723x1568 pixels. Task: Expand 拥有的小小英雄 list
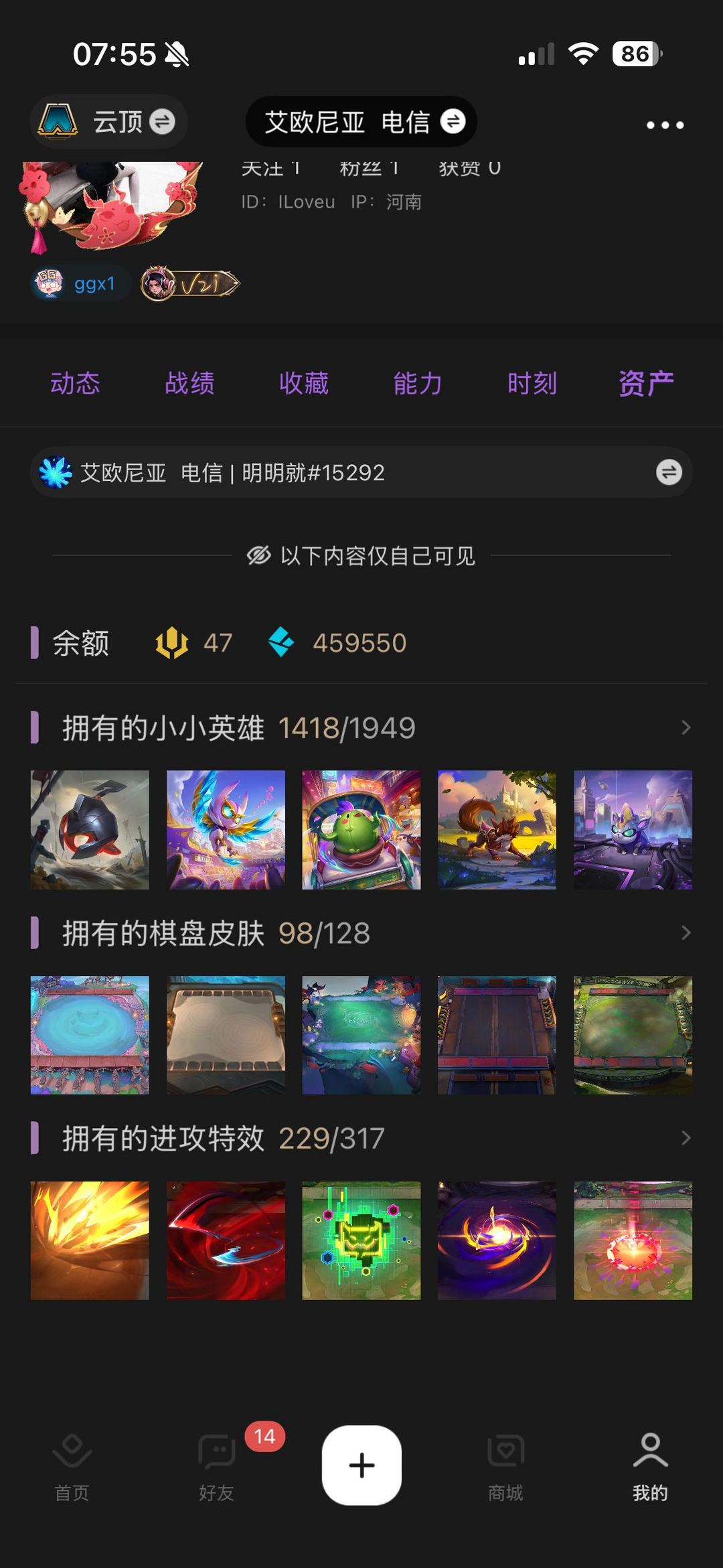[x=685, y=727]
